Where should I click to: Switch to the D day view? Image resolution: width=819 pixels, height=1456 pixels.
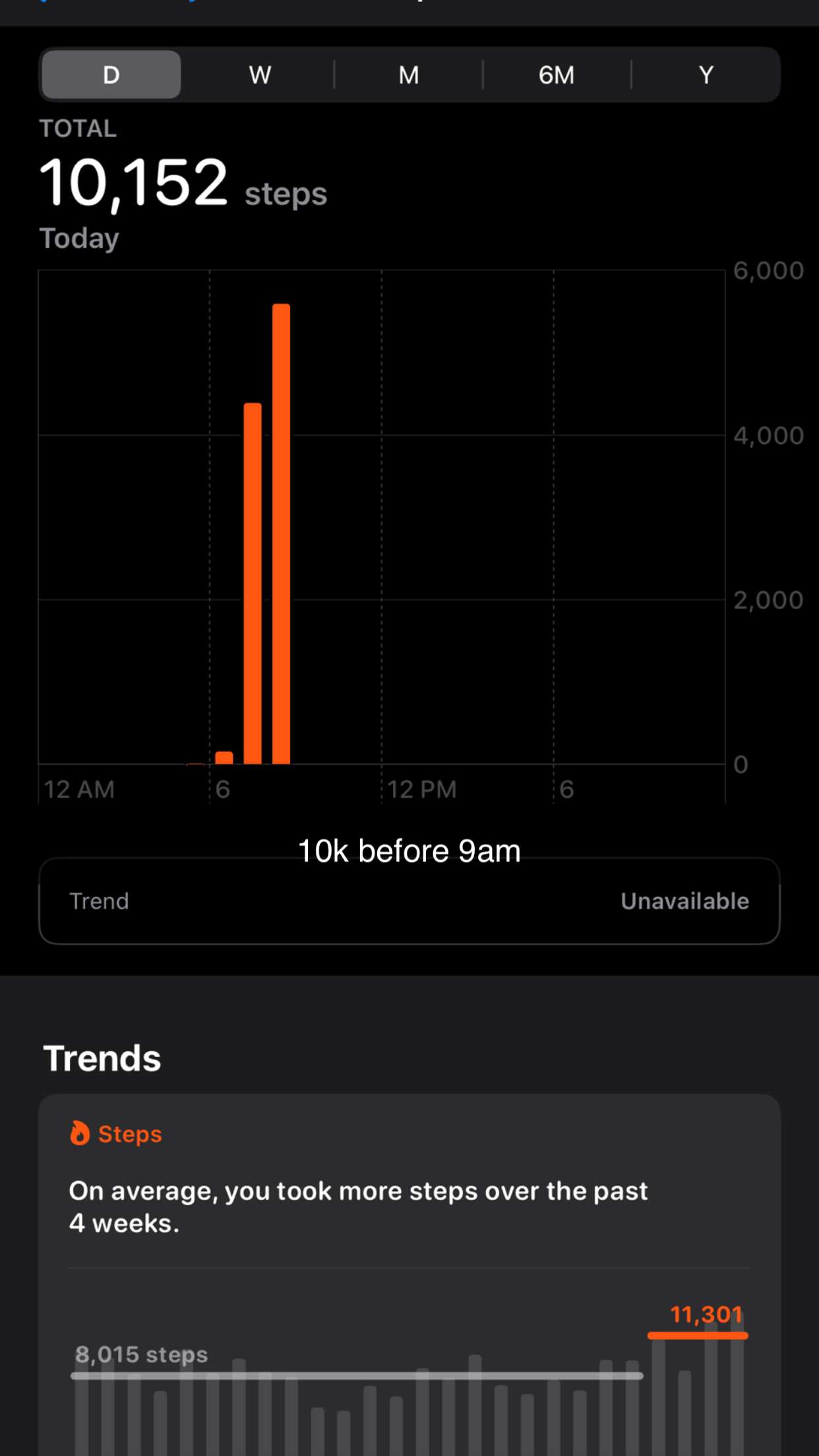click(x=111, y=75)
